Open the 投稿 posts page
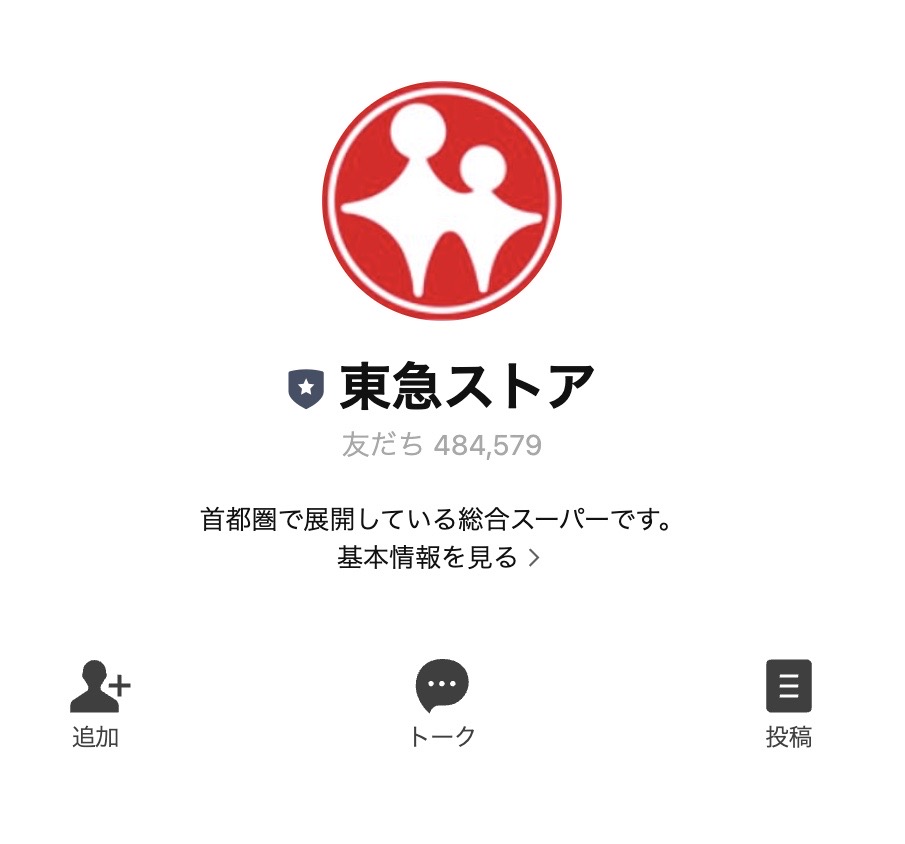Screen dimensions: 905x844 click(788, 701)
